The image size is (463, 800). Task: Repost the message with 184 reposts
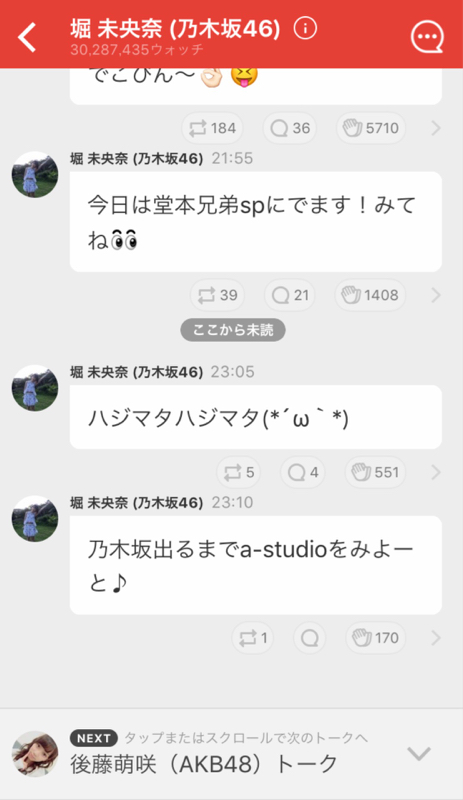(212, 128)
